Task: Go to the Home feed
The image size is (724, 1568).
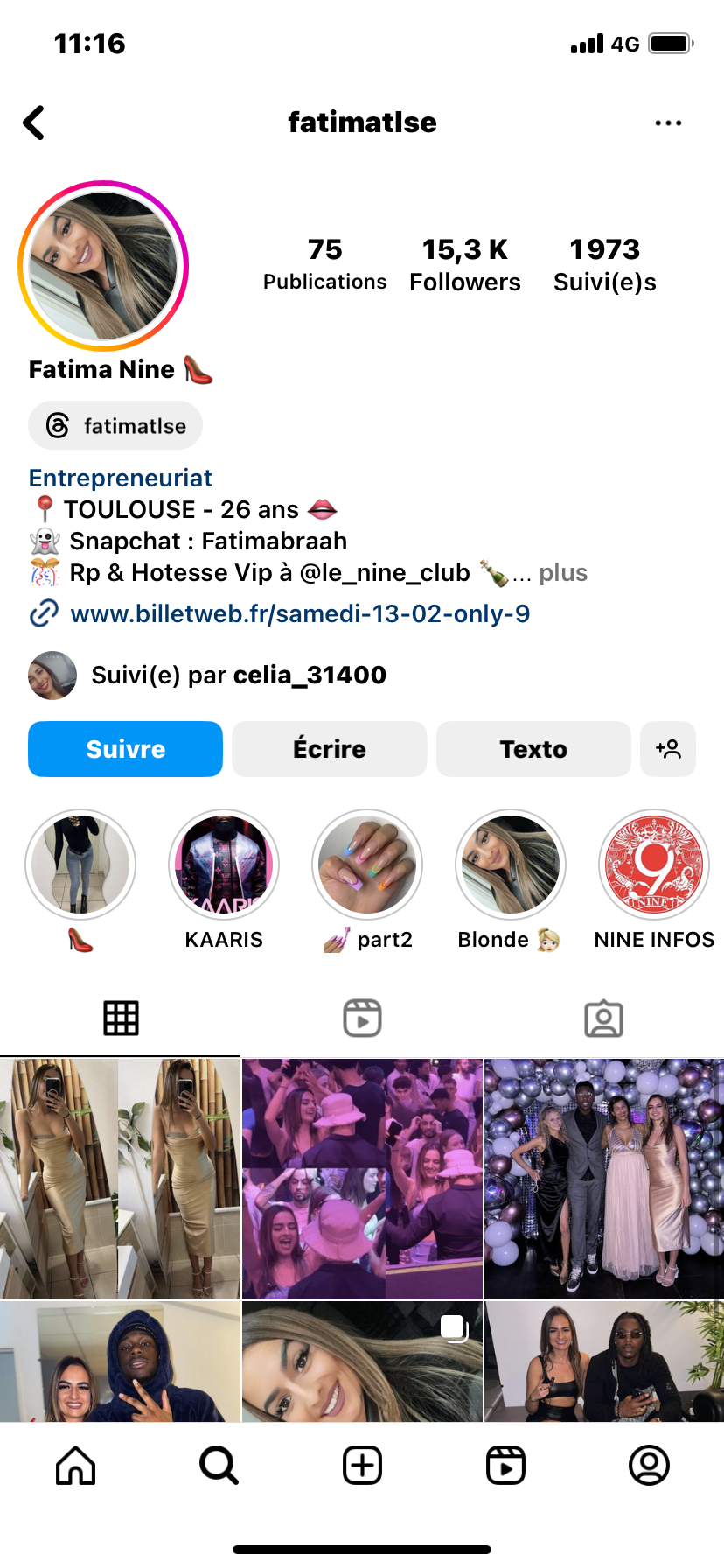Action: click(x=76, y=1465)
